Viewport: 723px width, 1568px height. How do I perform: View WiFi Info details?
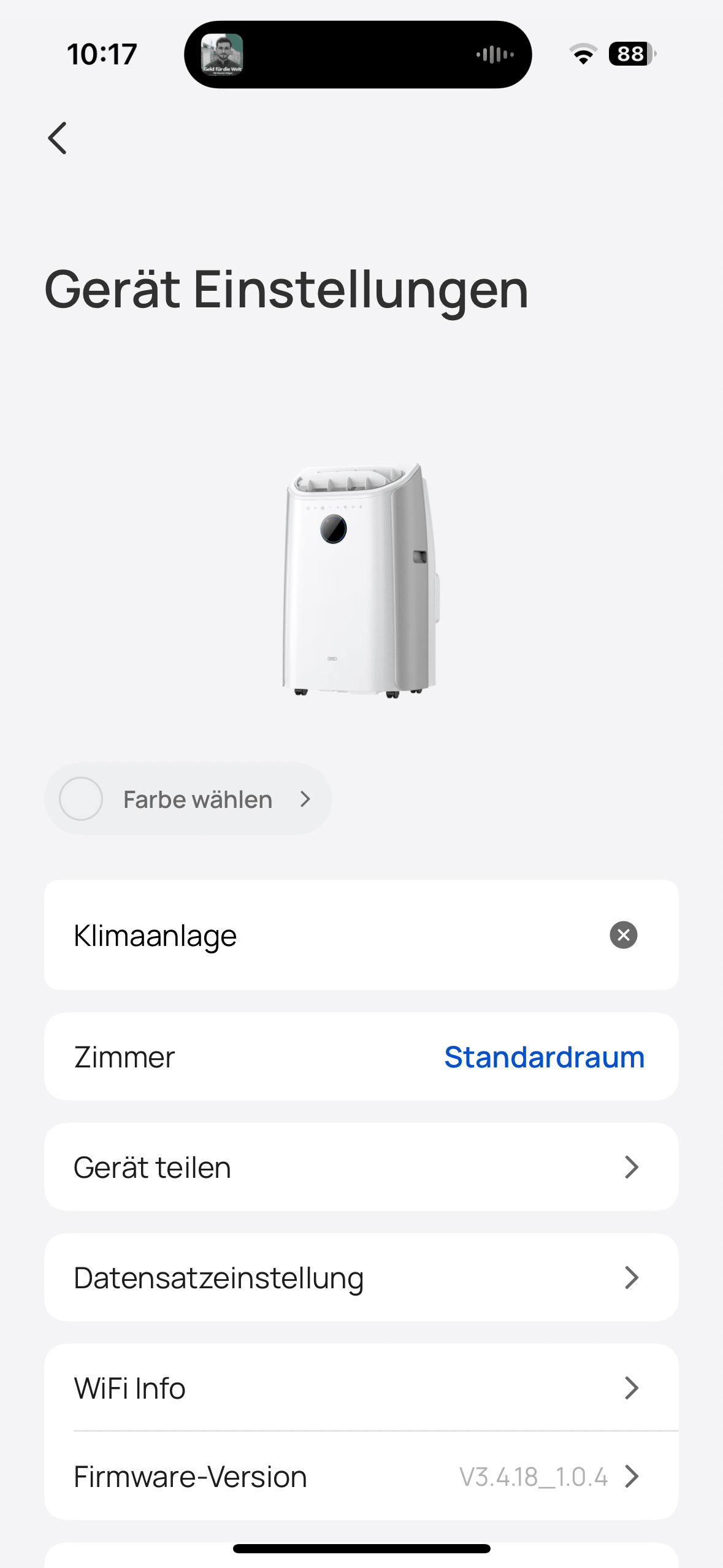(x=361, y=1388)
